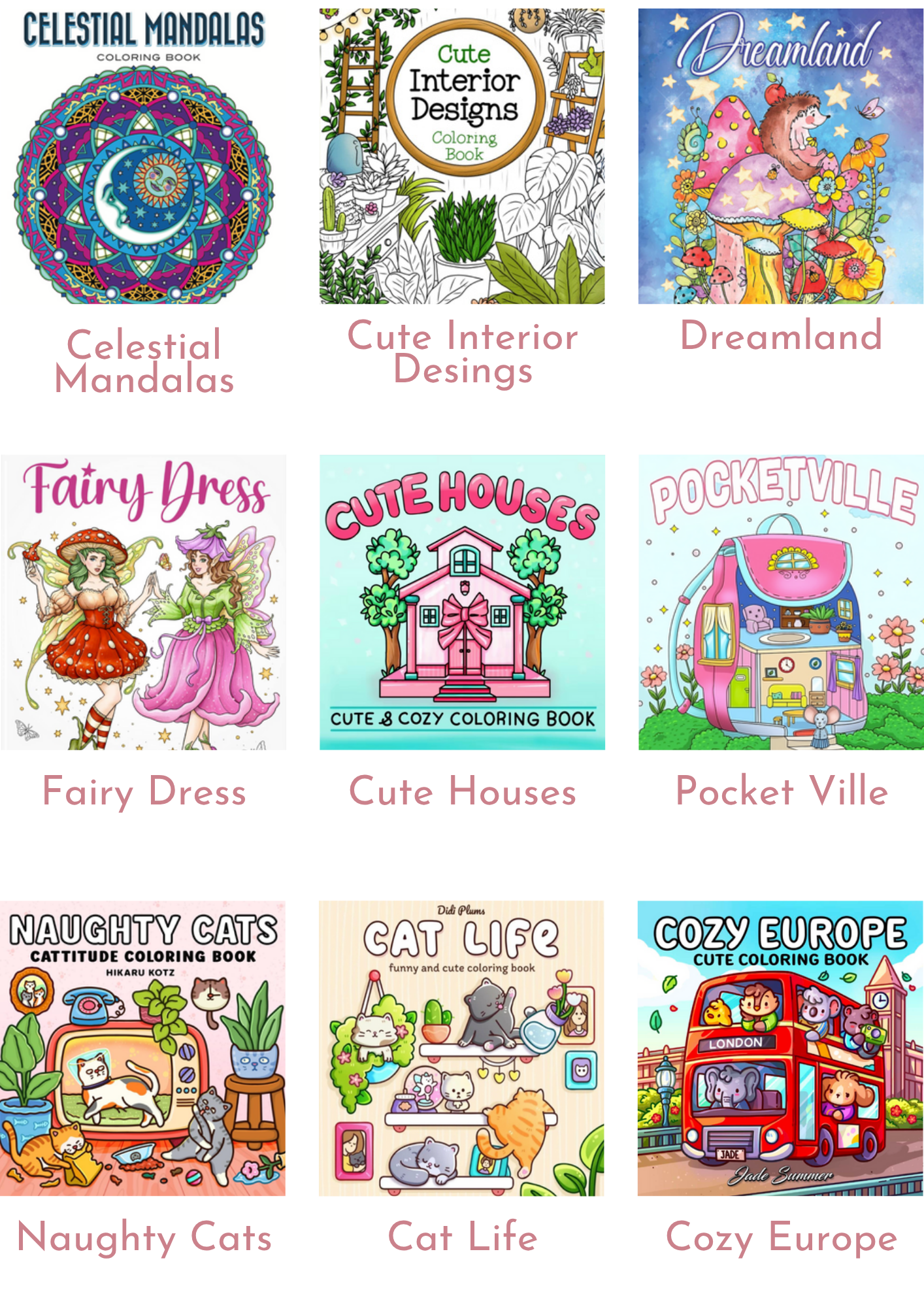This screenshot has height=1307, width=924.
Task: Open the Dreamland coloring book
Action: [x=781, y=157]
